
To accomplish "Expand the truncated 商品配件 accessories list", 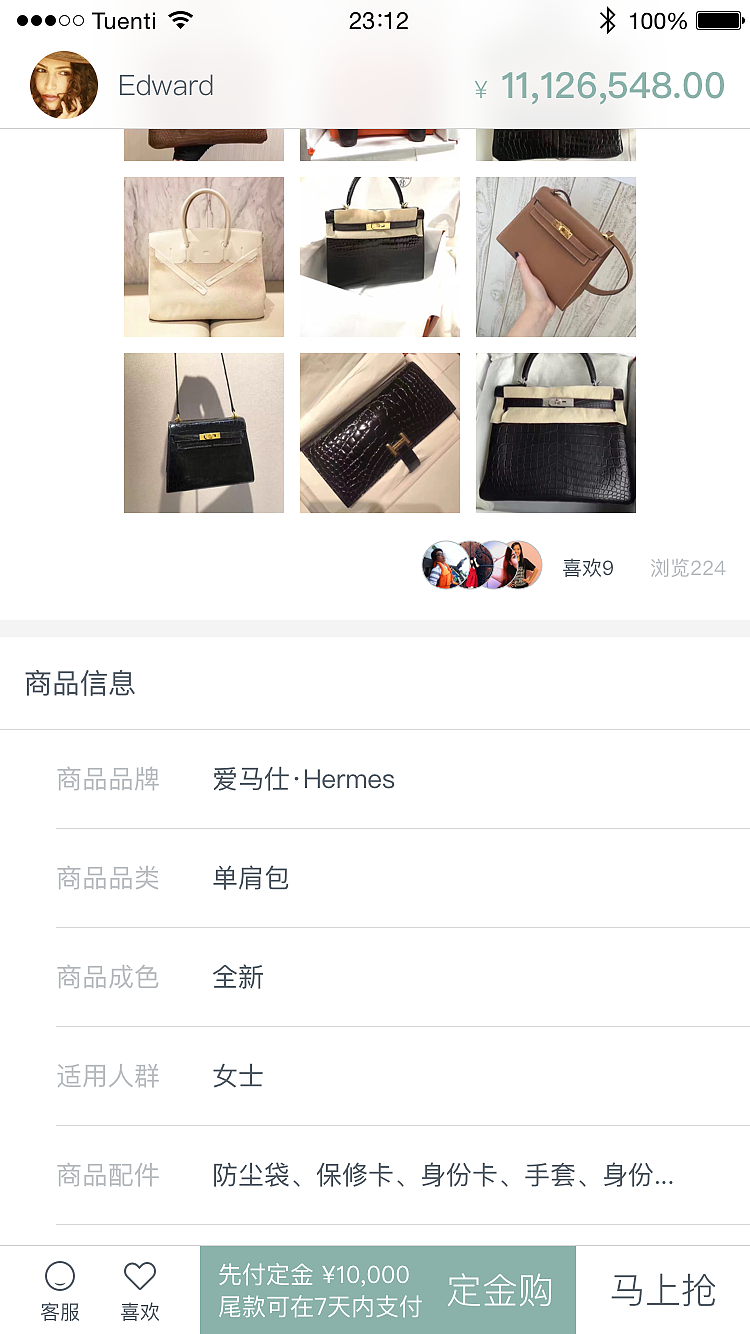I will 443,1175.
